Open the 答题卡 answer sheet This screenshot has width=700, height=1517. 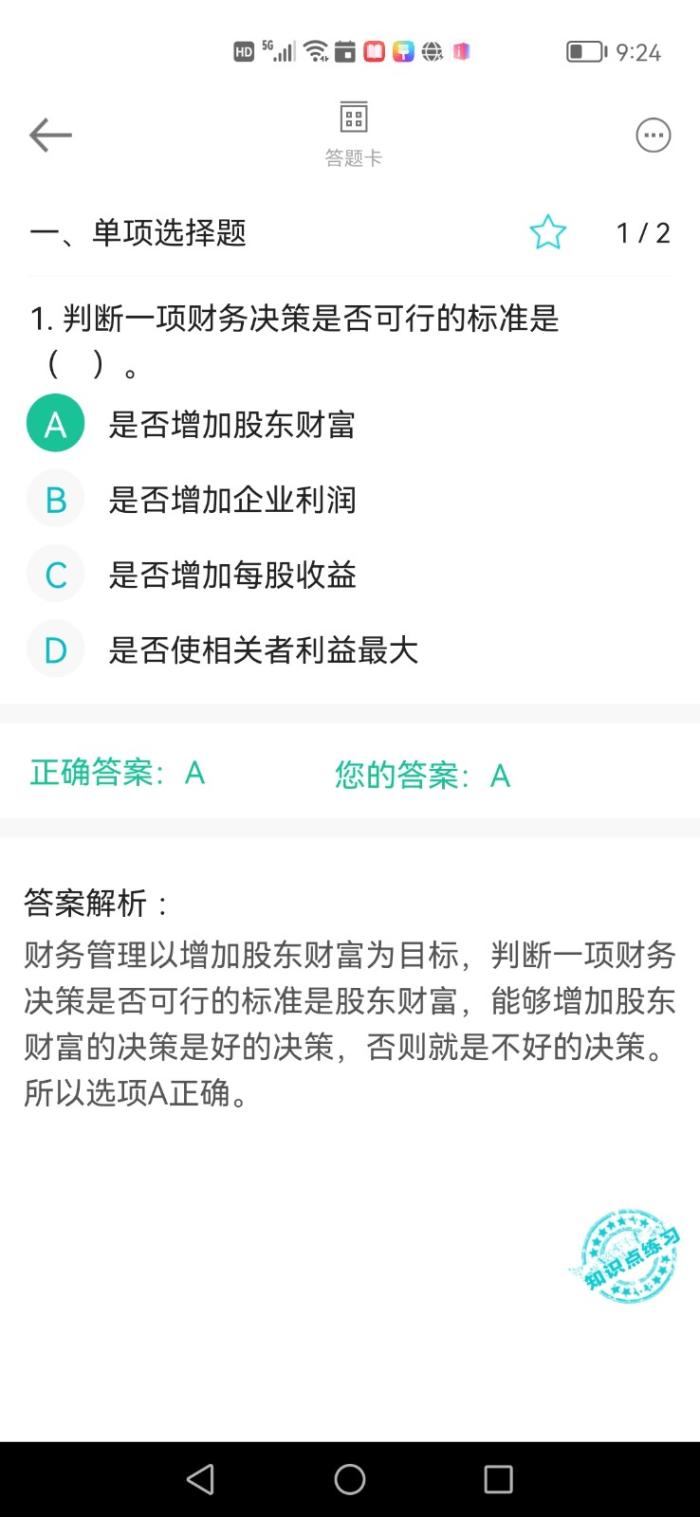353,133
